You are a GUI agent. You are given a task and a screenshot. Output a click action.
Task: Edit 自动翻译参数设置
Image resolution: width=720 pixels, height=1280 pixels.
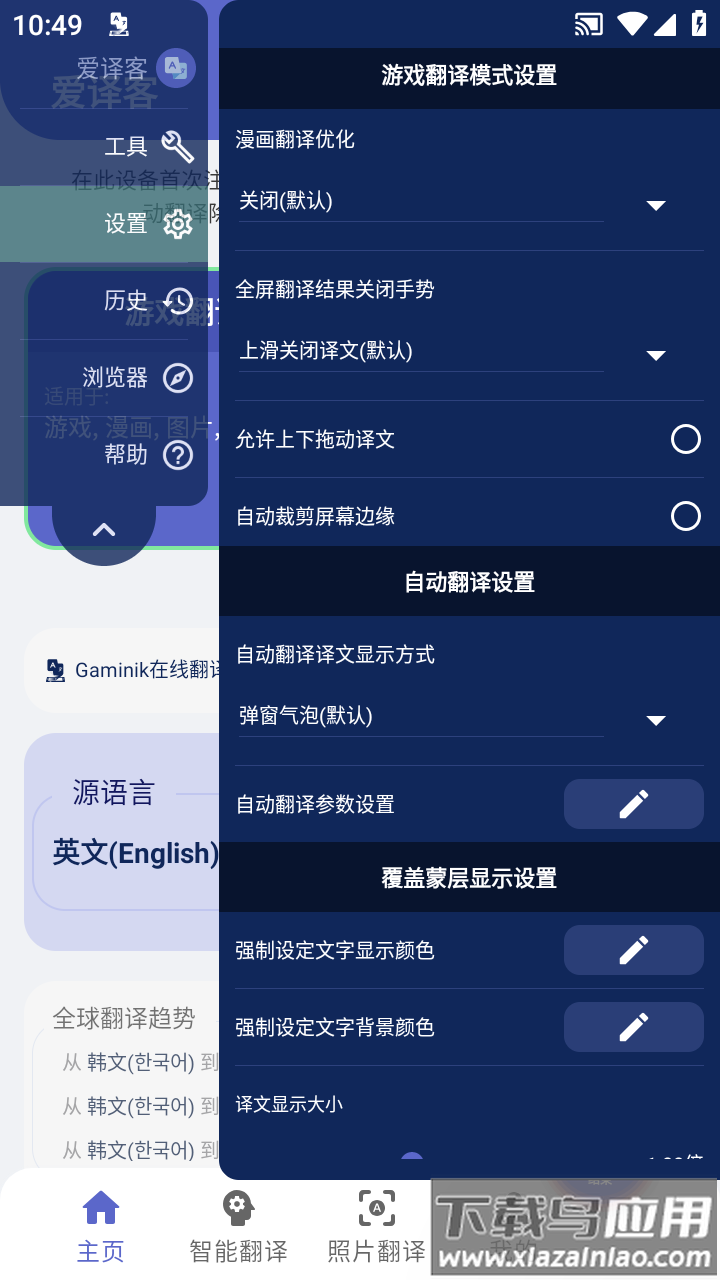coord(633,804)
